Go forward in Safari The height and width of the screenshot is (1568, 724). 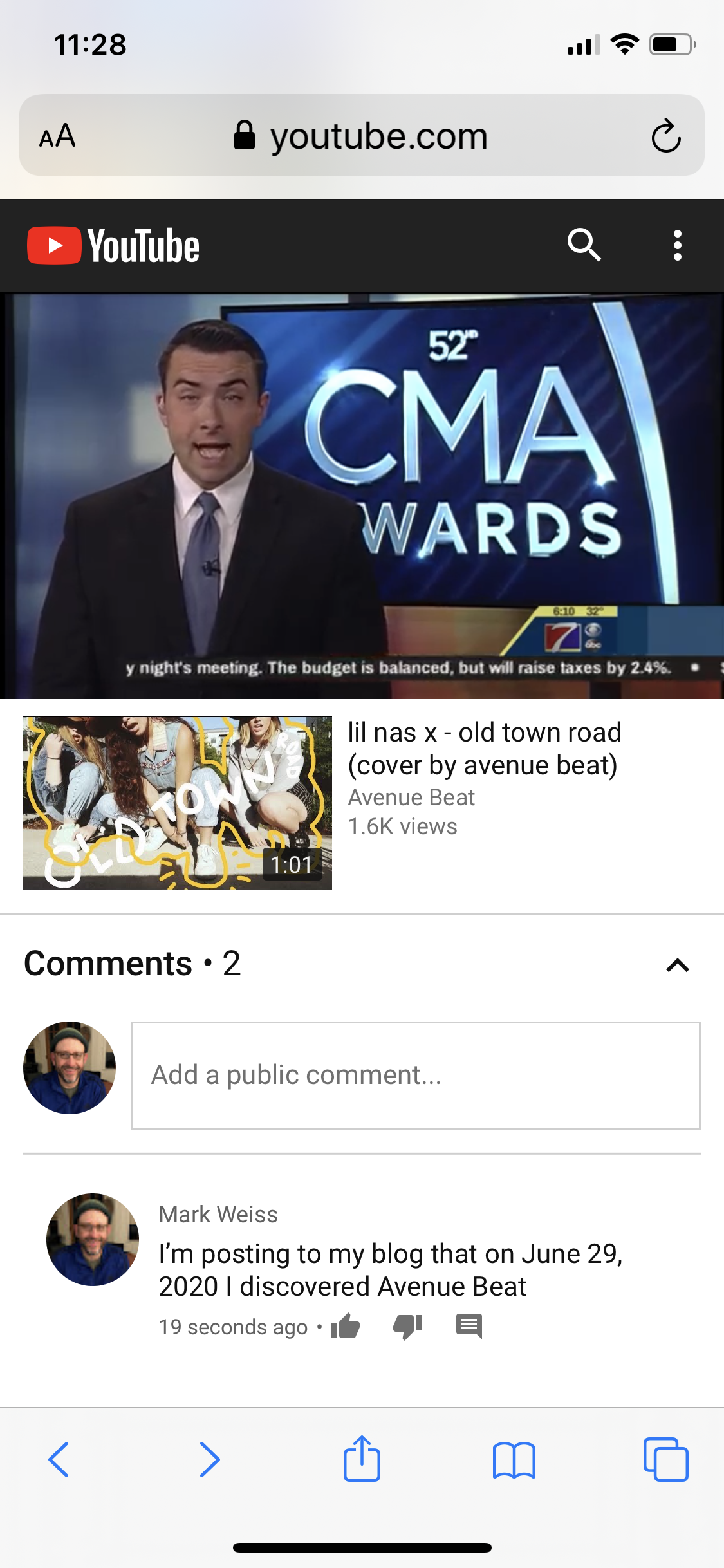(210, 1459)
